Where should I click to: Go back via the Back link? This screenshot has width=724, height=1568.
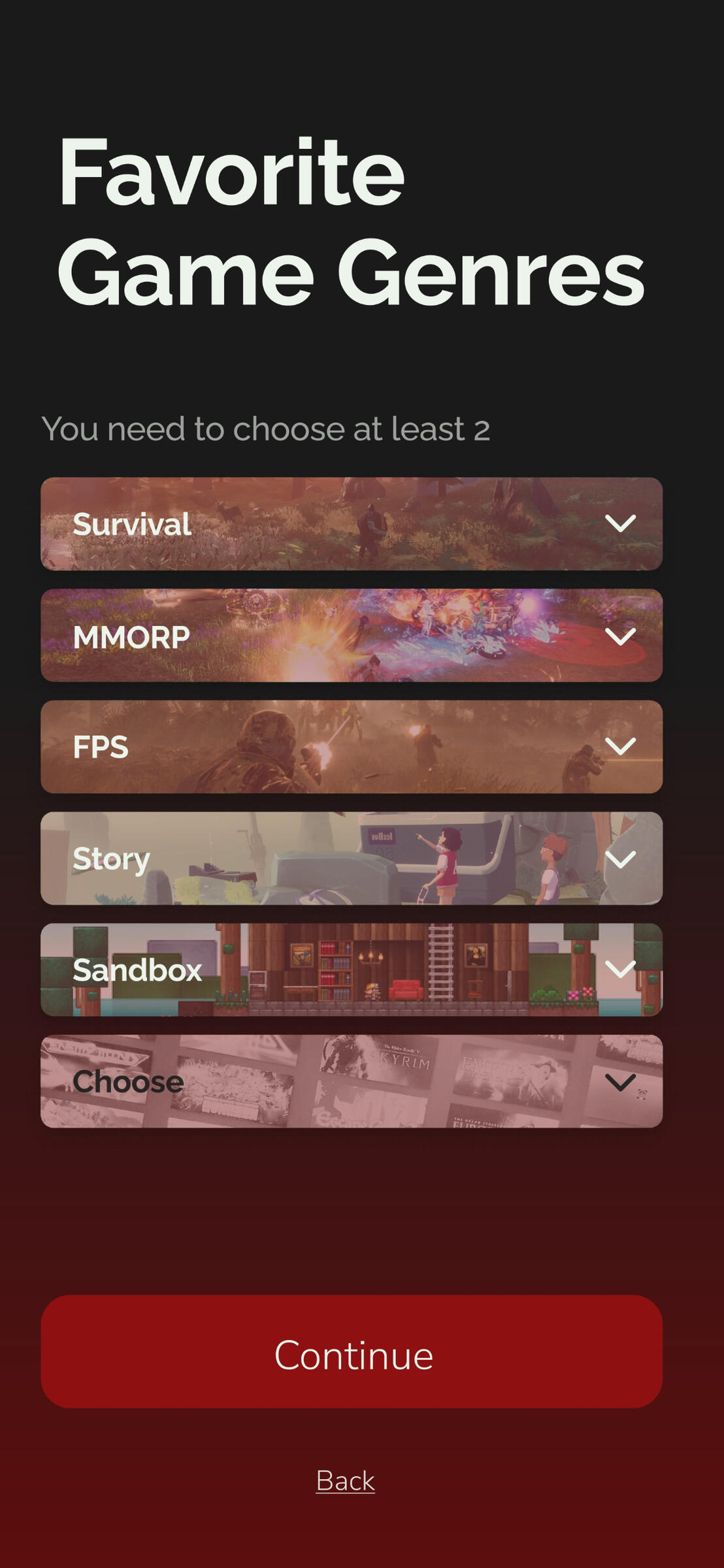click(x=345, y=1480)
